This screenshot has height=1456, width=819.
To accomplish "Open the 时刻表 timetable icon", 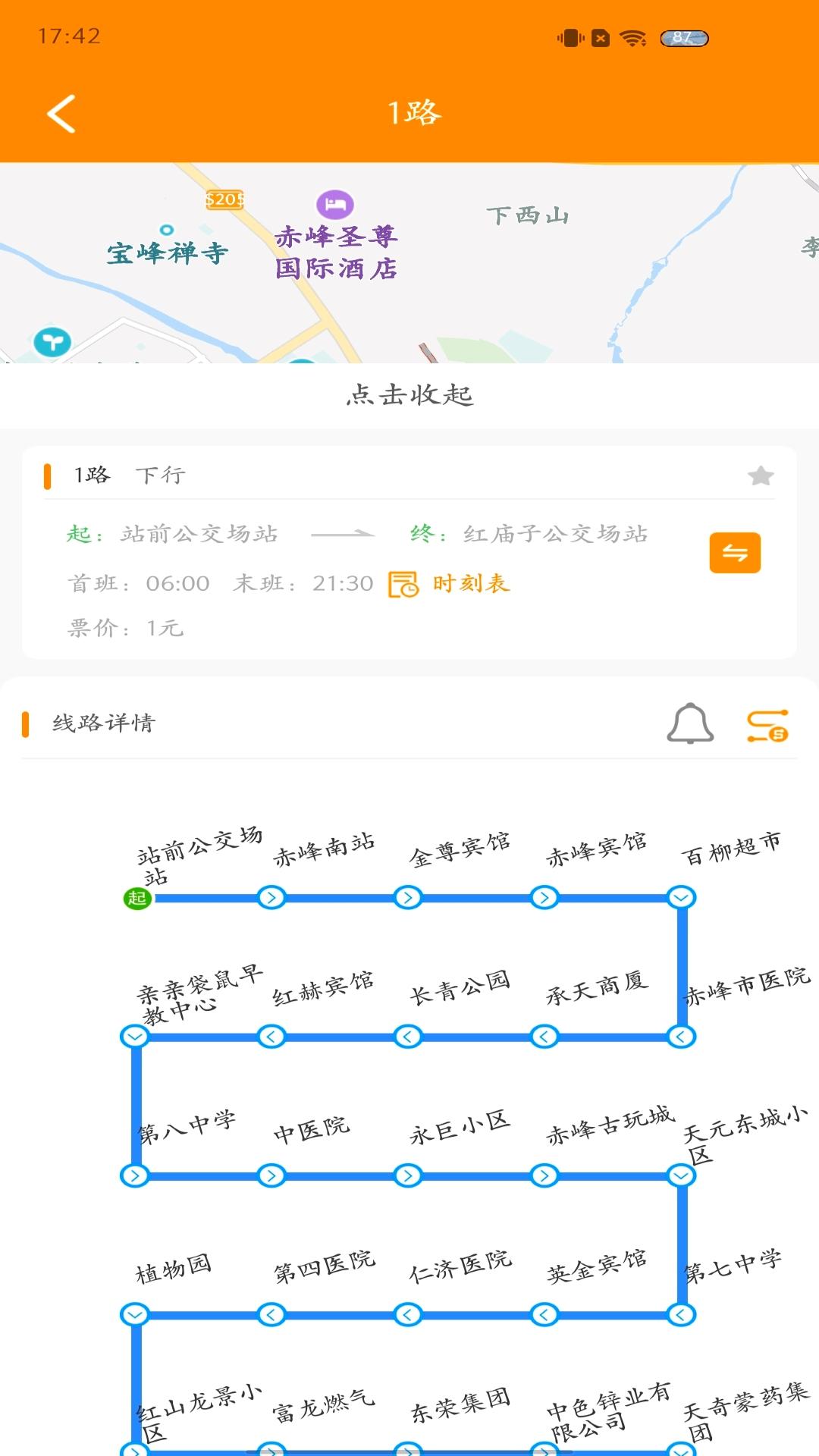I will click(x=403, y=585).
